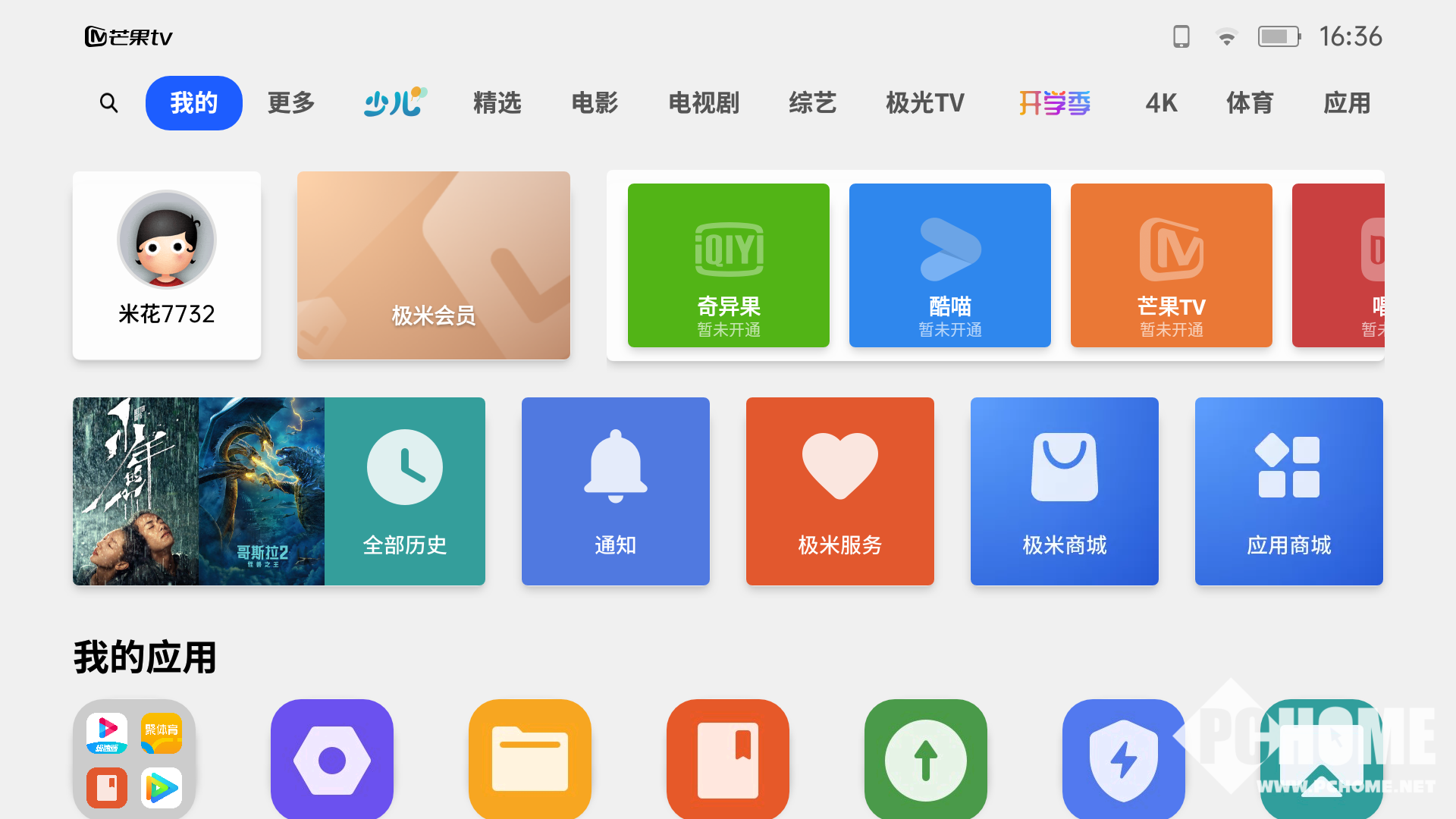Open 通知 notifications tile
Screen dimensions: 1456x819
[x=615, y=491]
